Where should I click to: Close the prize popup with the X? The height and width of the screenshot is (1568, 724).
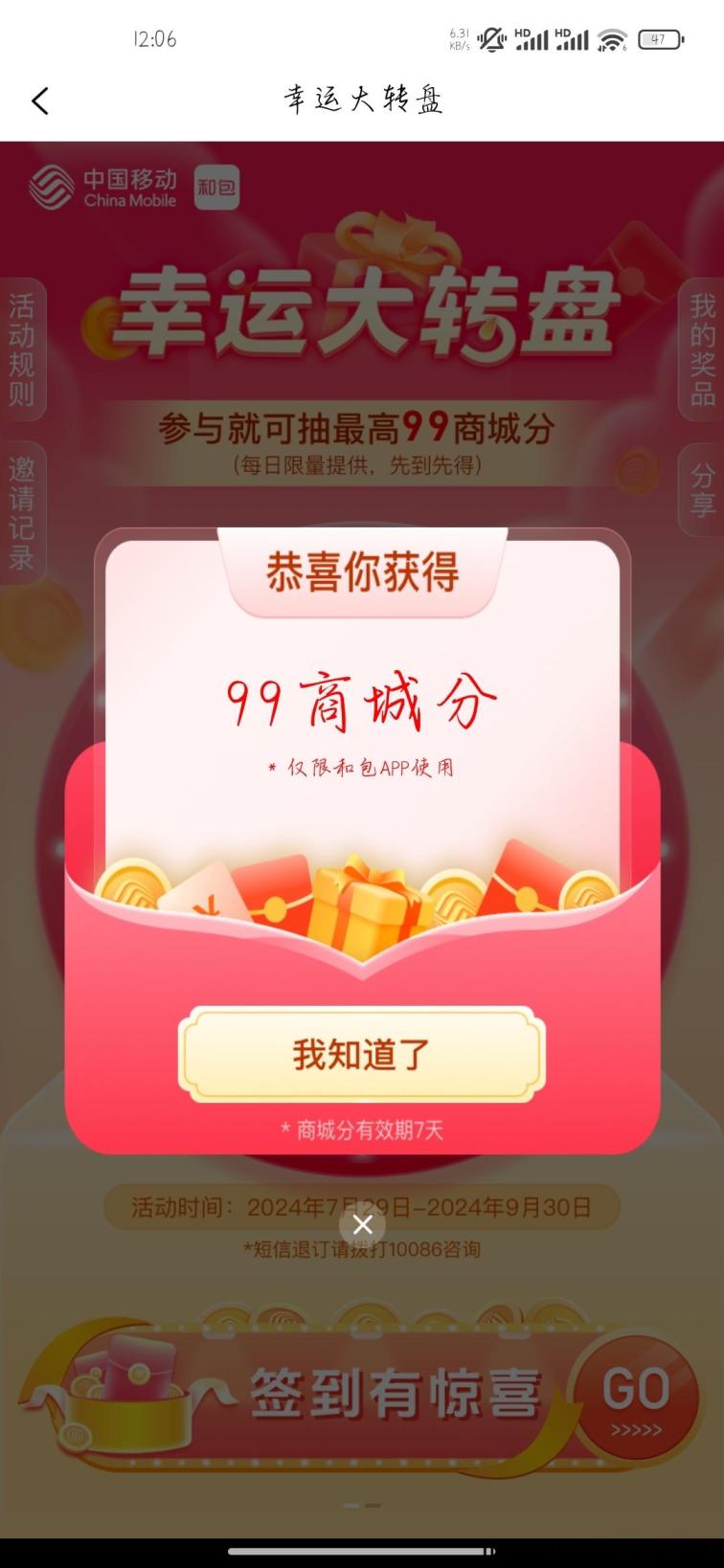coord(362,1224)
